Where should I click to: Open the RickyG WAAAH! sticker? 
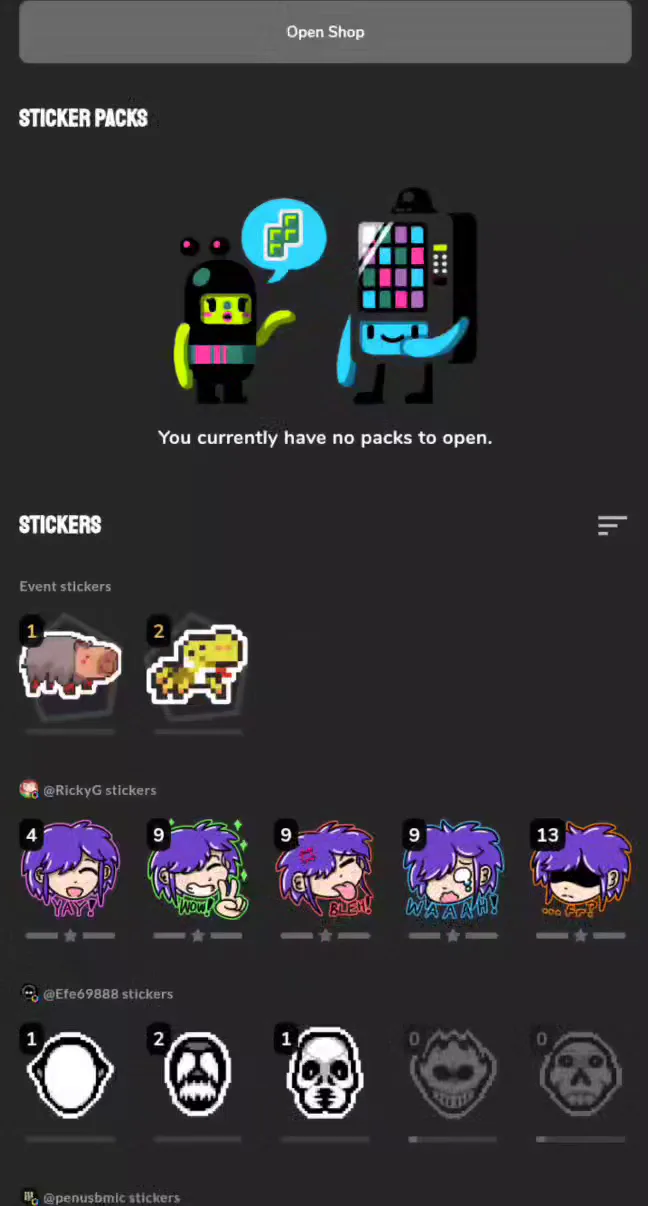tap(453, 870)
